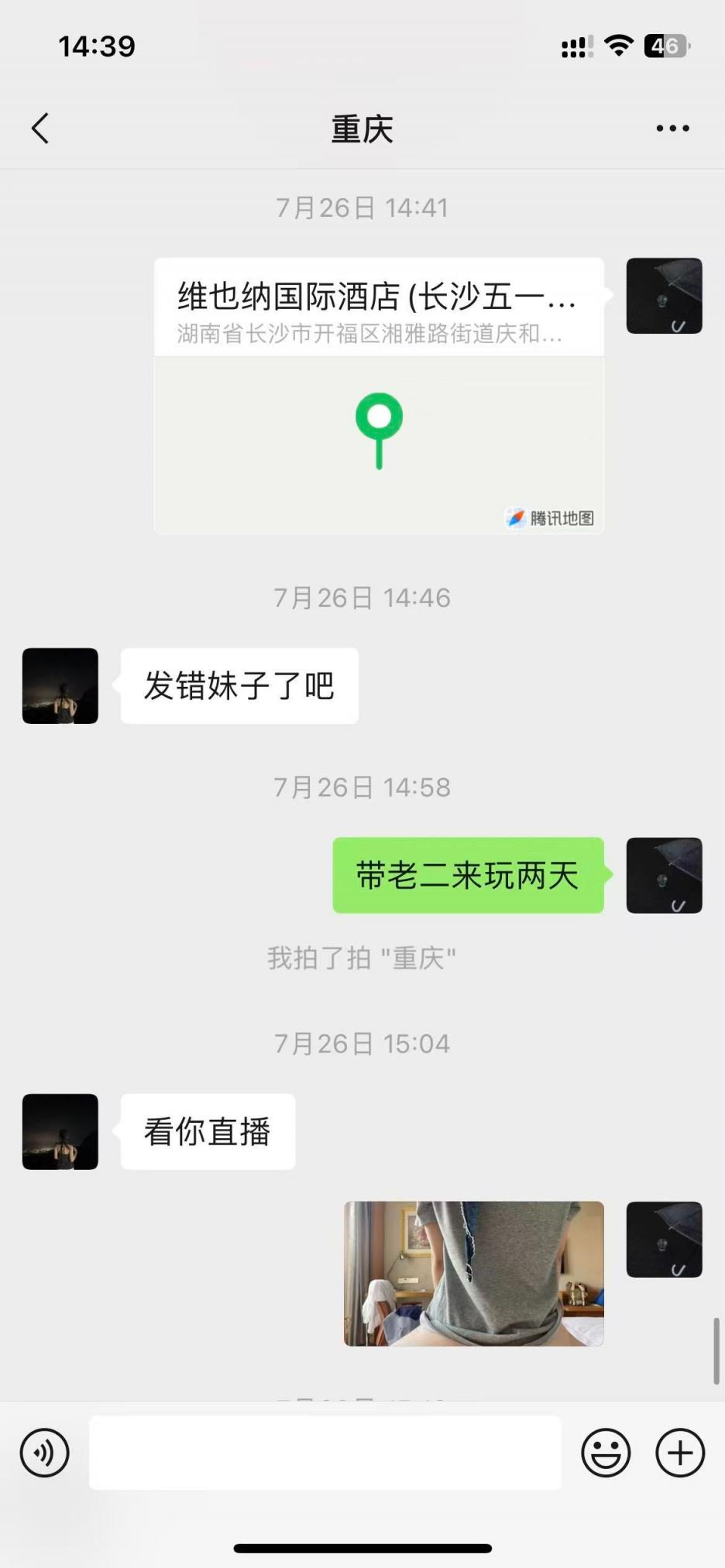Open my avatar beside 带老二来玩两天
The image size is (725, 1568).
[x=664, y=875]
